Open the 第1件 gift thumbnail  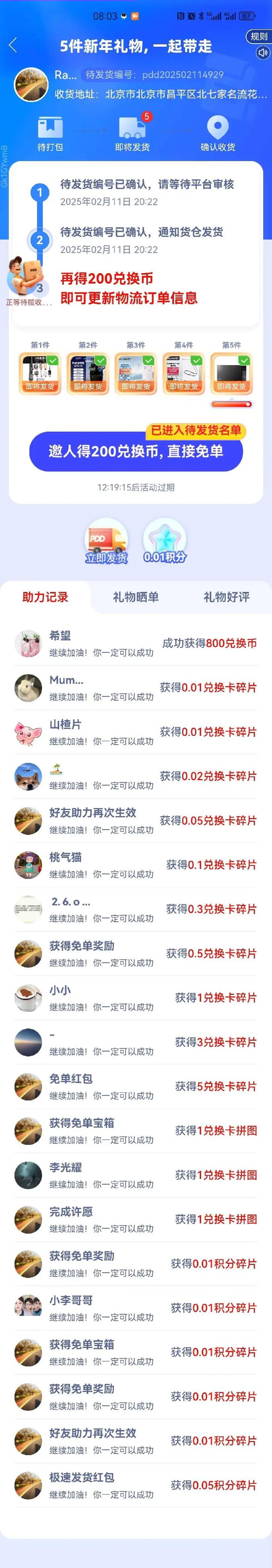tap(40, 372)
